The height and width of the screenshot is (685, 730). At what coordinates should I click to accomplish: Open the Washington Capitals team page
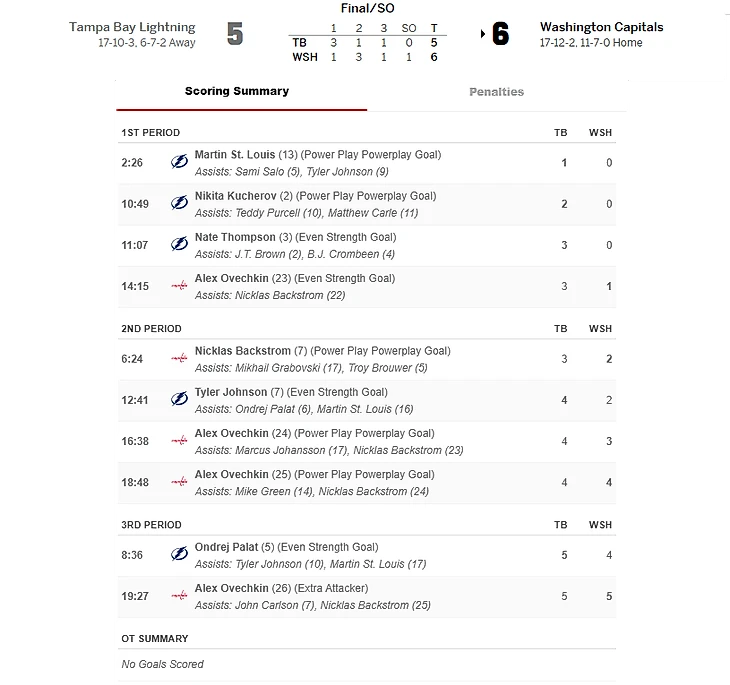point(601,27)
